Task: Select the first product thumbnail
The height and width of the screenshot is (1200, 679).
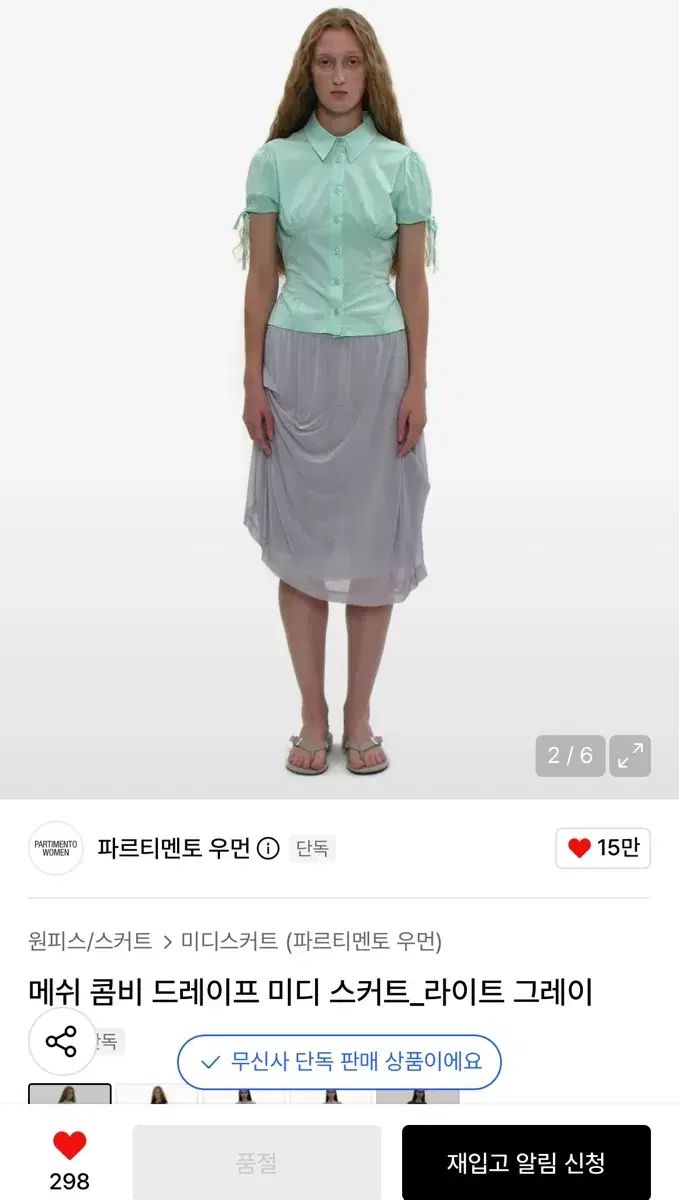Action: pos(70,1094)
